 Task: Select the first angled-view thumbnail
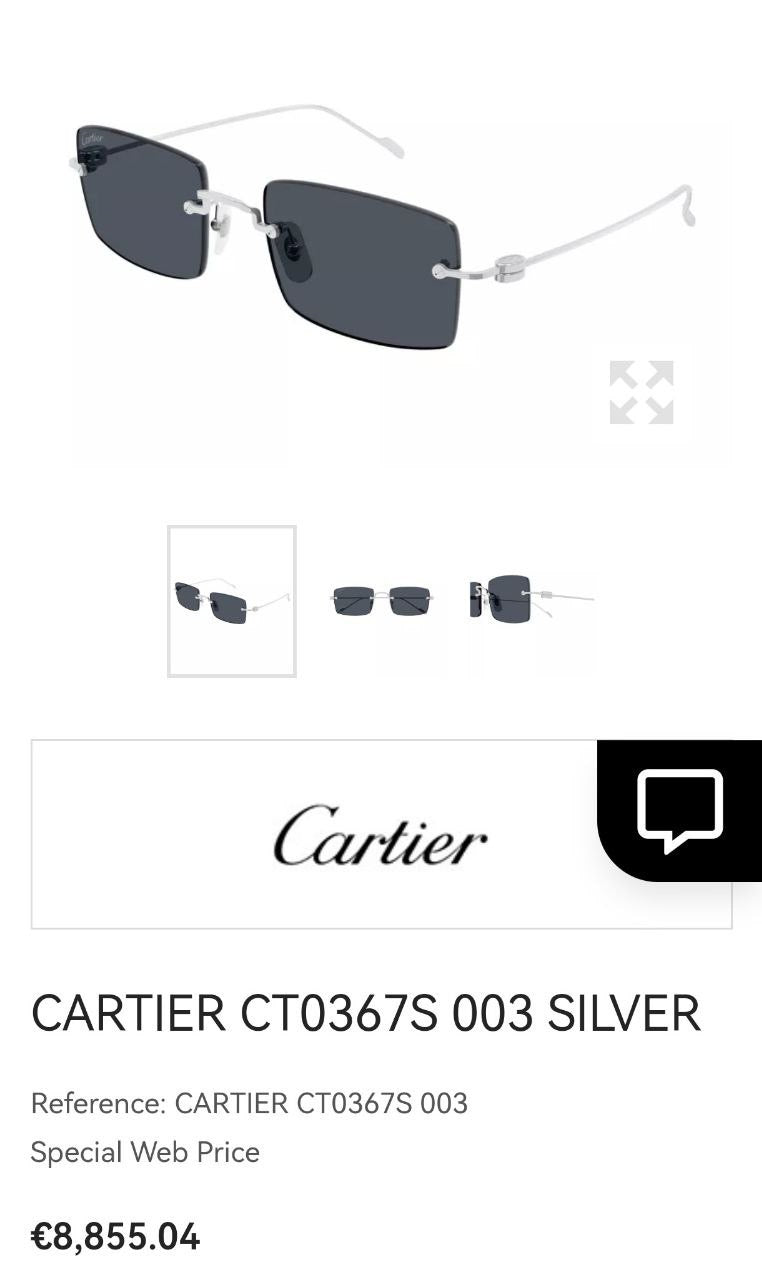click(232, 601)
